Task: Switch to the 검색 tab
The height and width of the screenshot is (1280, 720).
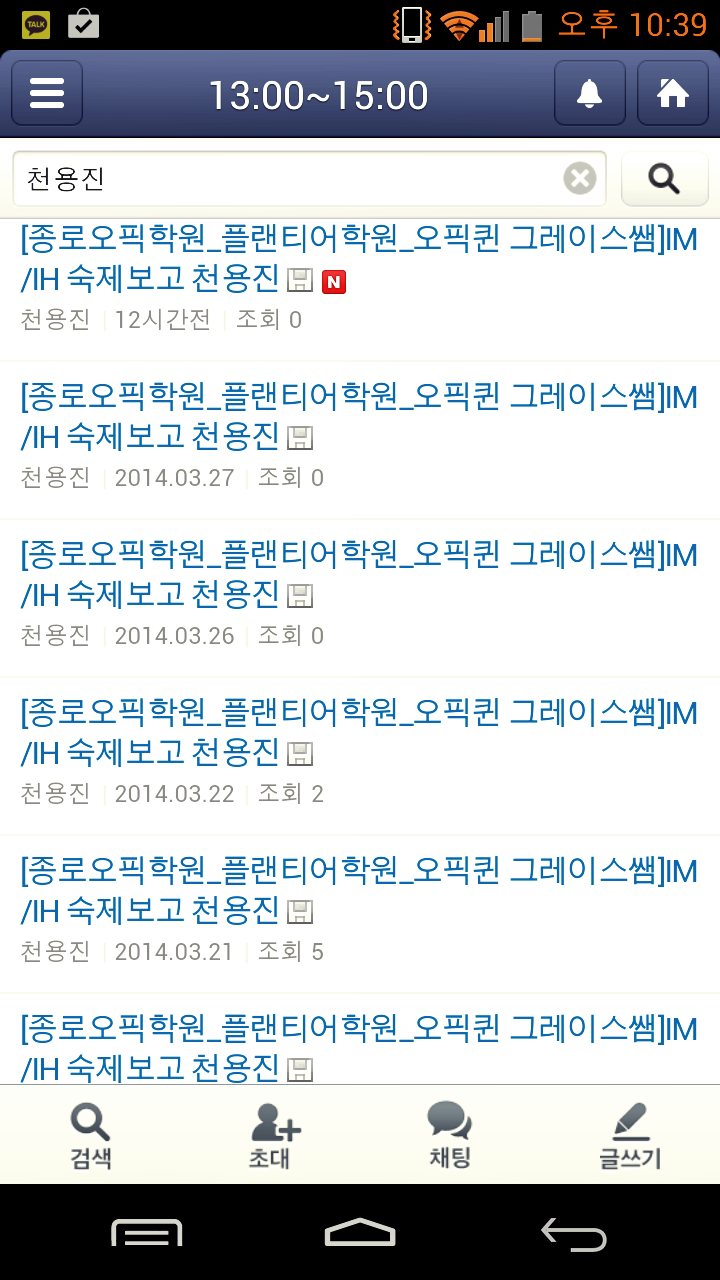Action: click(x=90, y=1136)
